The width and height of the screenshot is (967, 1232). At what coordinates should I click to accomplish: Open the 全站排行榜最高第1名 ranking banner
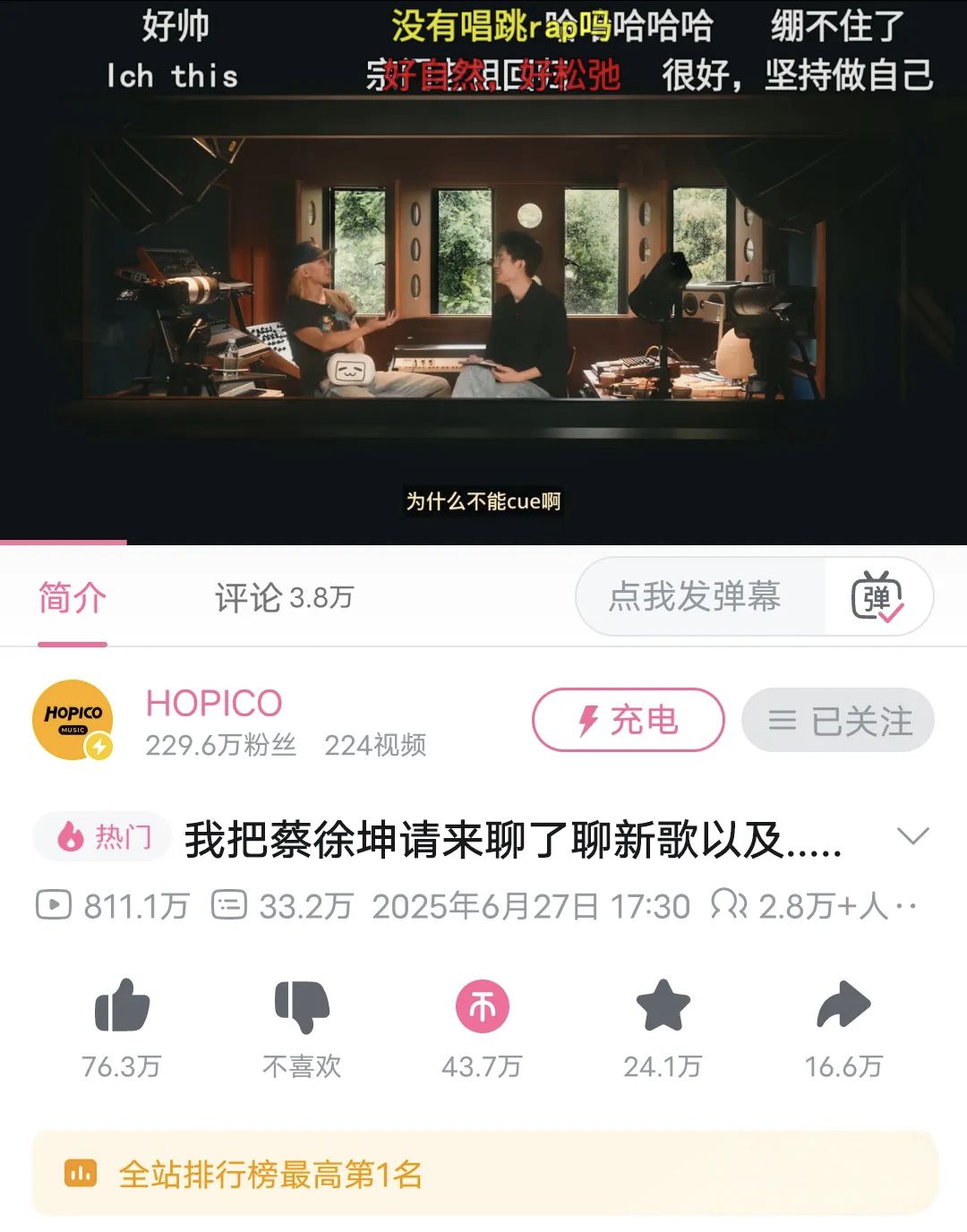(483, 1173)
